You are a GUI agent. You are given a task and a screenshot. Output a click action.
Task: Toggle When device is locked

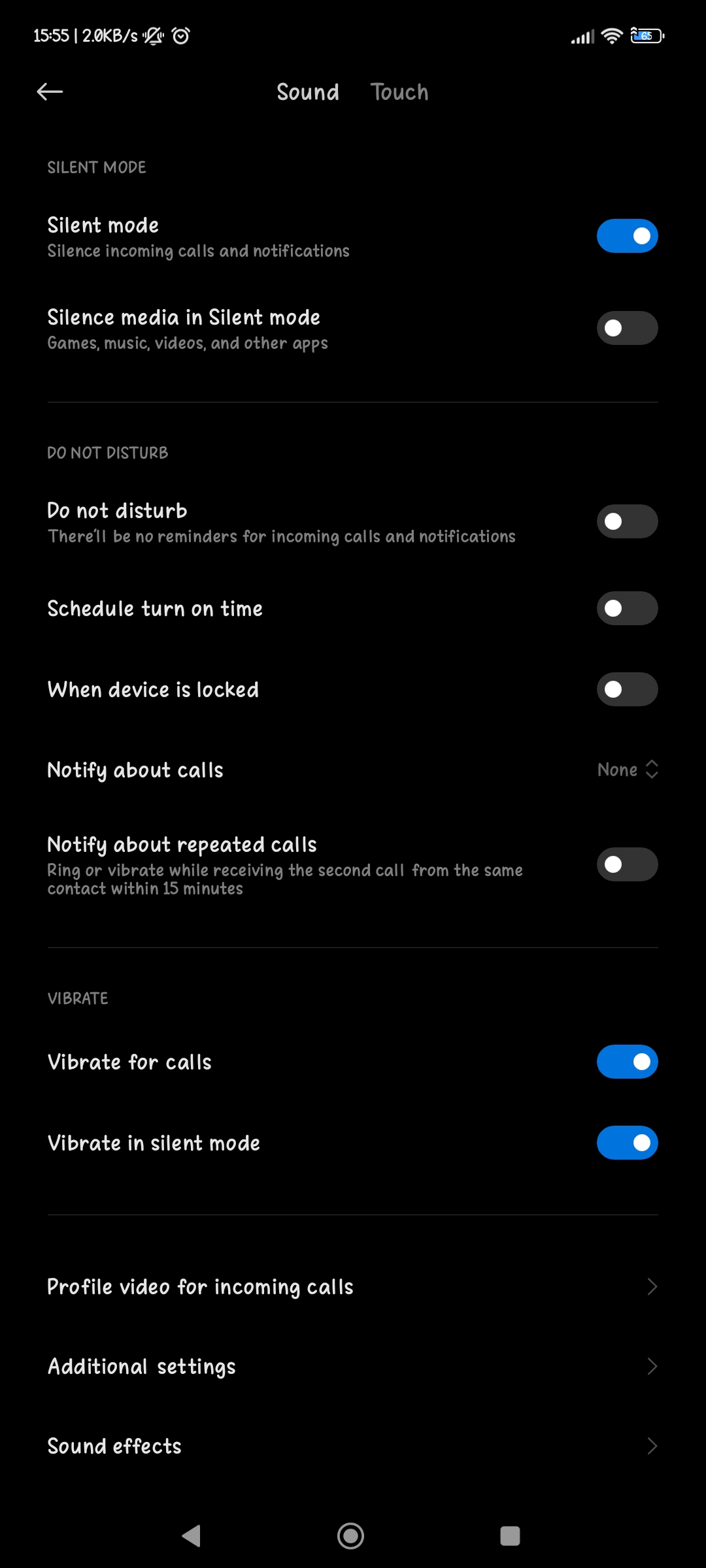coord(627,689)
